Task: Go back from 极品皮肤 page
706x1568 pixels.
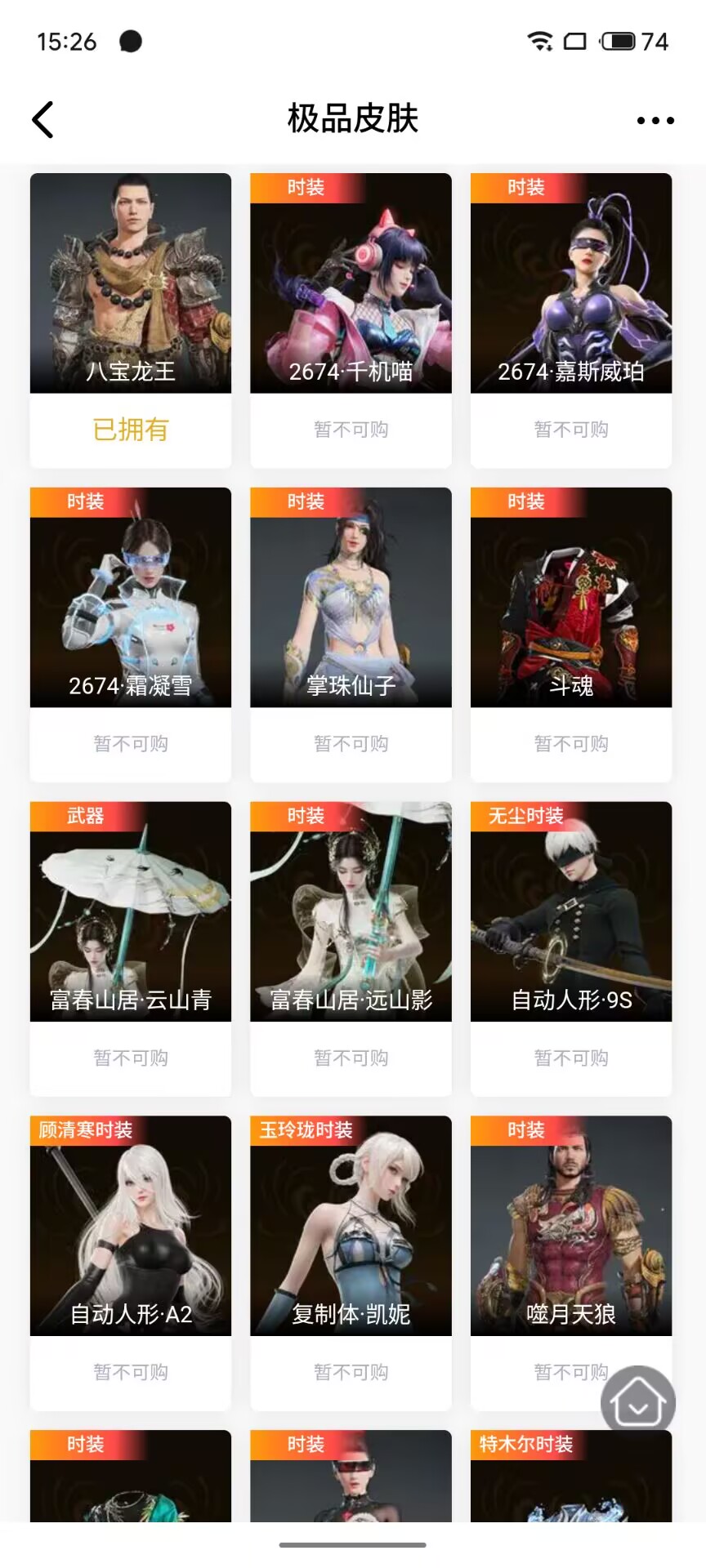Action: (43, 120)
